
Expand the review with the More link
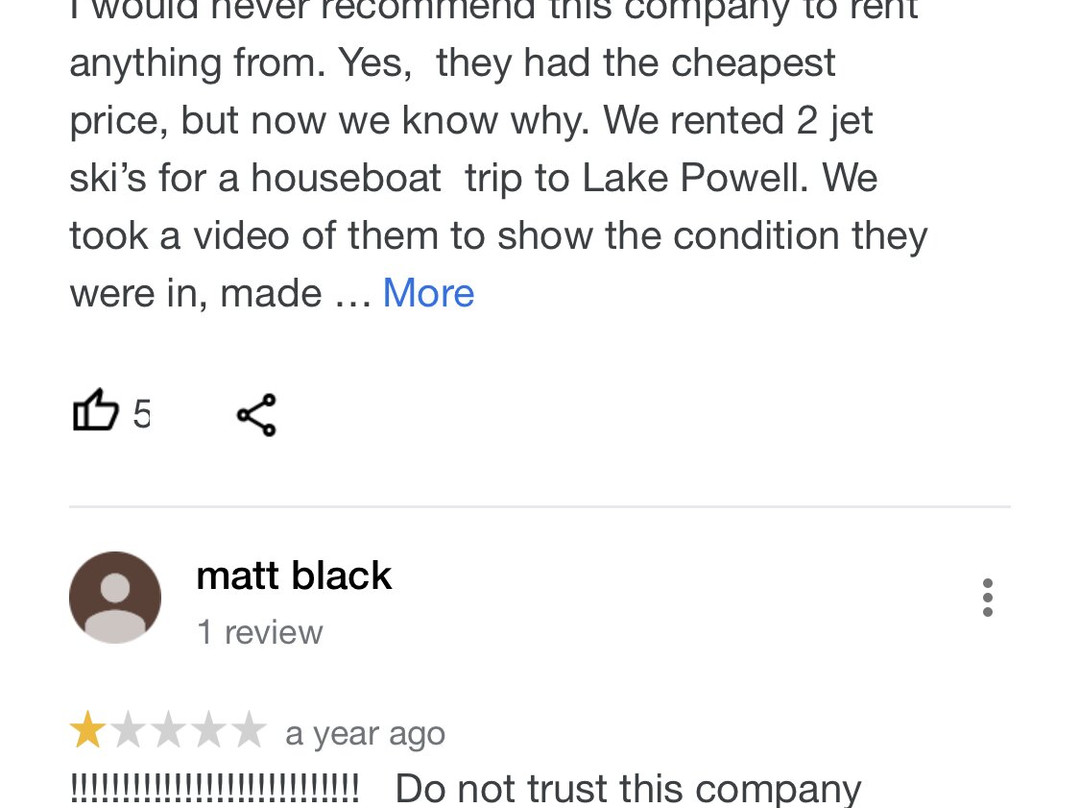pyautogui.click(x=428, y=293)
